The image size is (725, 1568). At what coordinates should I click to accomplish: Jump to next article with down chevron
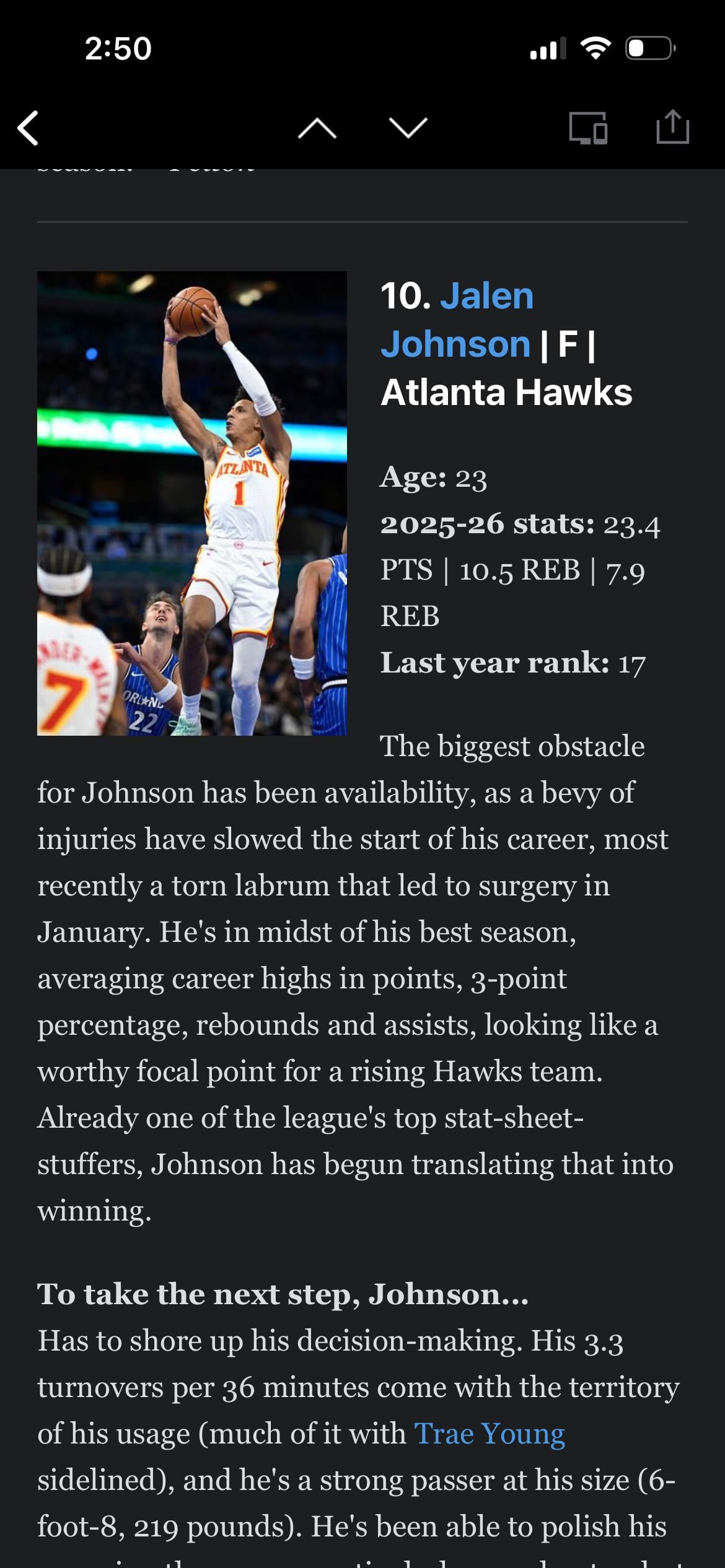(408, 128)
